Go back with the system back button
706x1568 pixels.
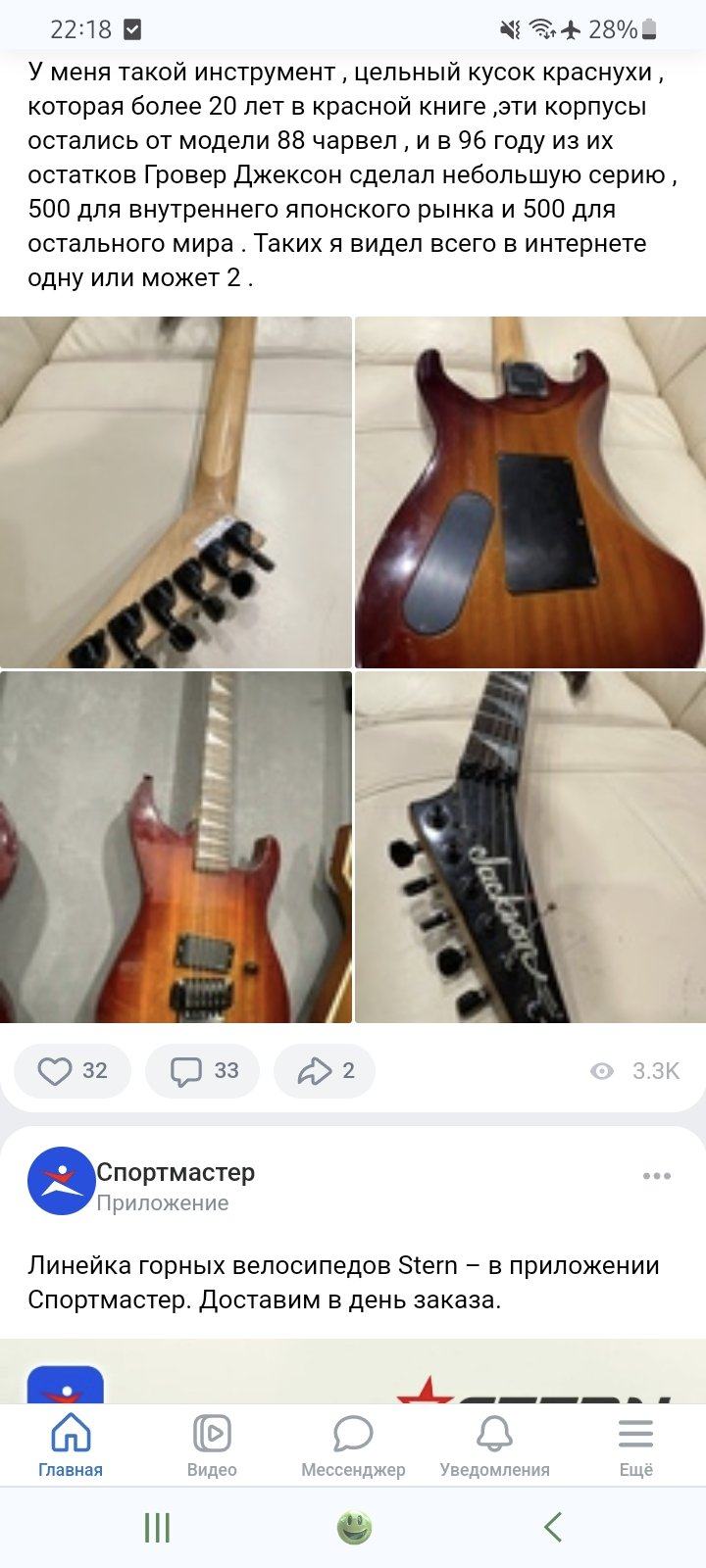pyautogui.click(x=552, y=1527)
